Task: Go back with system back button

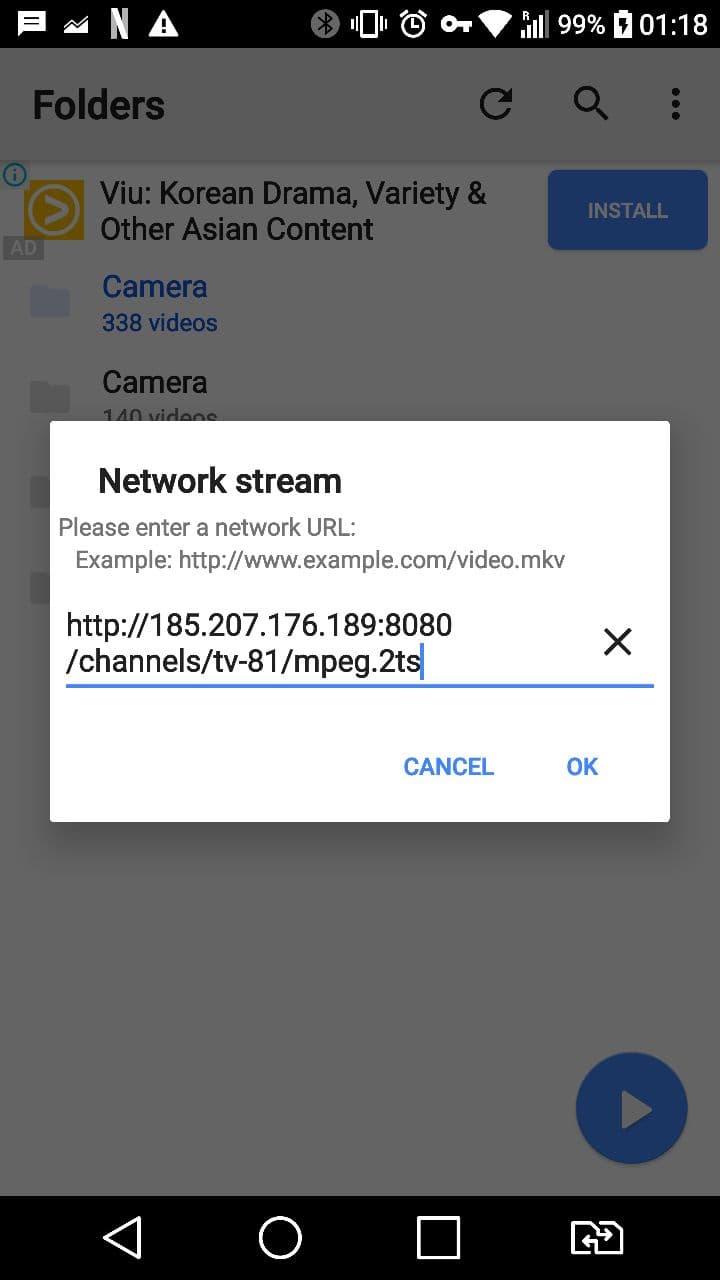Action: click(x=122, y=1237)
